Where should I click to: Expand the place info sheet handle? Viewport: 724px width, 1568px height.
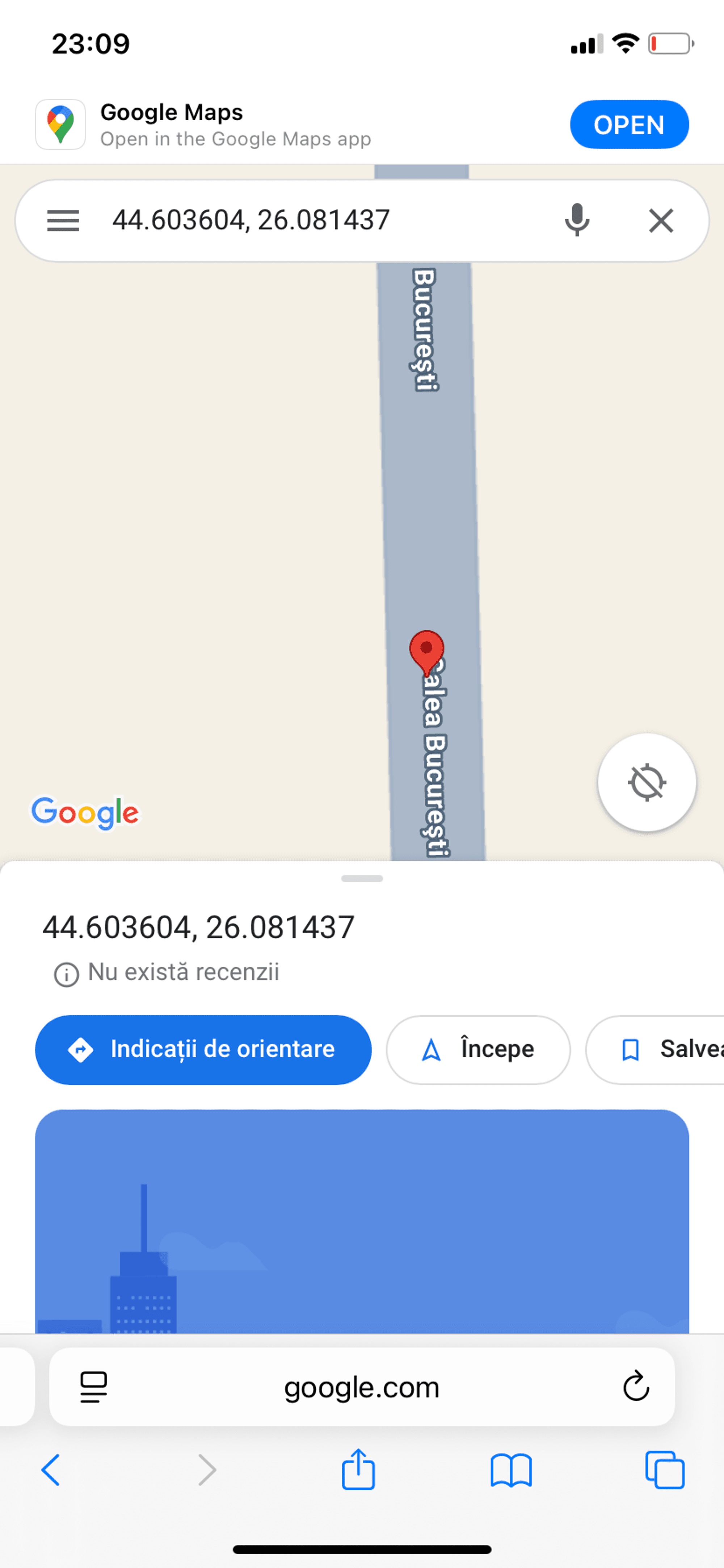click(x=362, y=878)
